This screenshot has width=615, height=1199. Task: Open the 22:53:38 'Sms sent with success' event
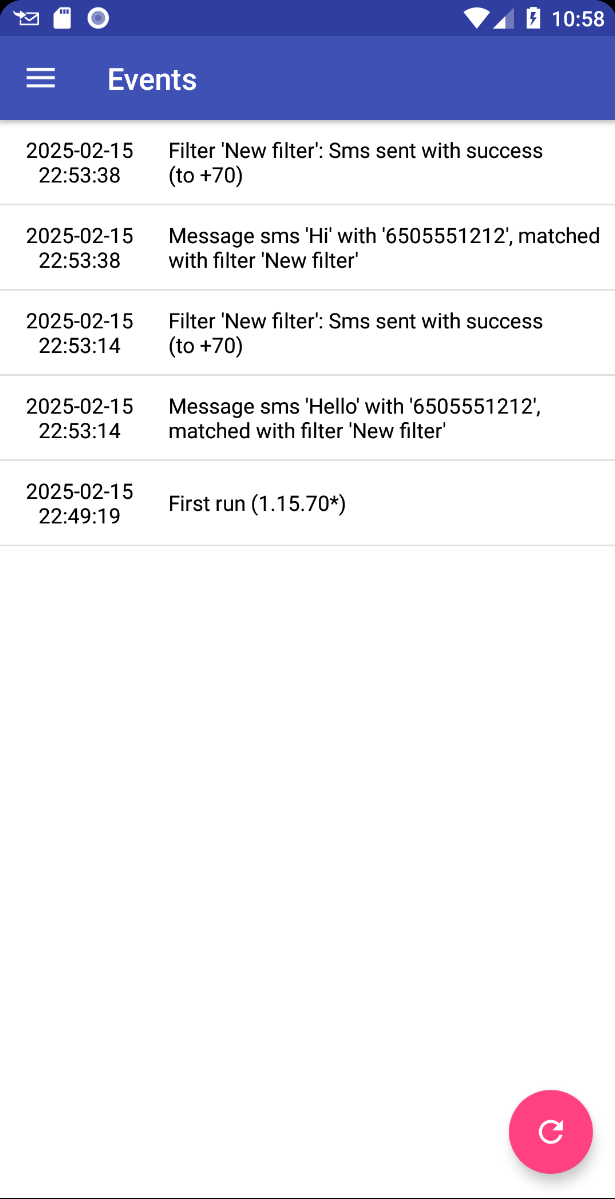click(308, 163)
